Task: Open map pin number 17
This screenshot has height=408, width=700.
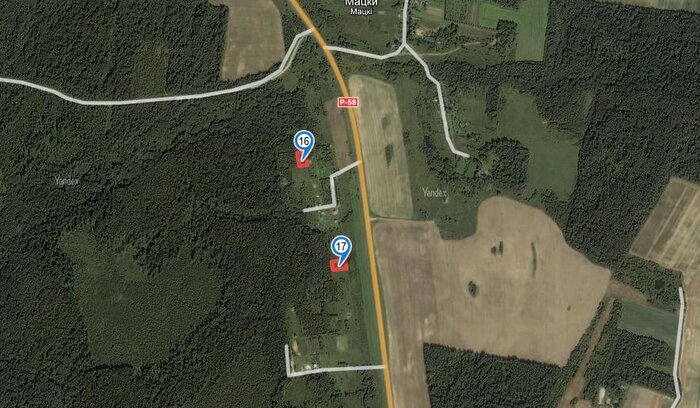Action: pyautogui.click(x=341, y=247)
